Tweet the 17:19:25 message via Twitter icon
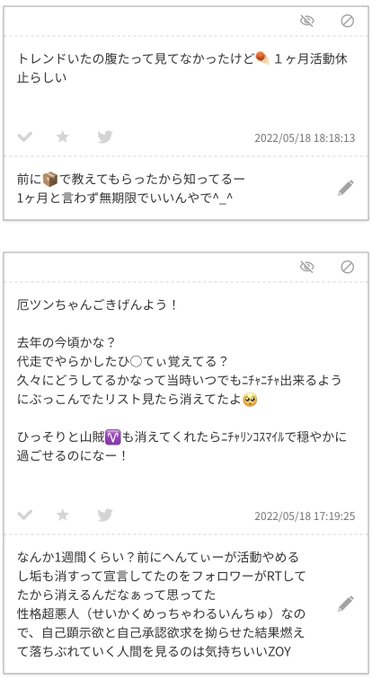 (x=105, y=515)
